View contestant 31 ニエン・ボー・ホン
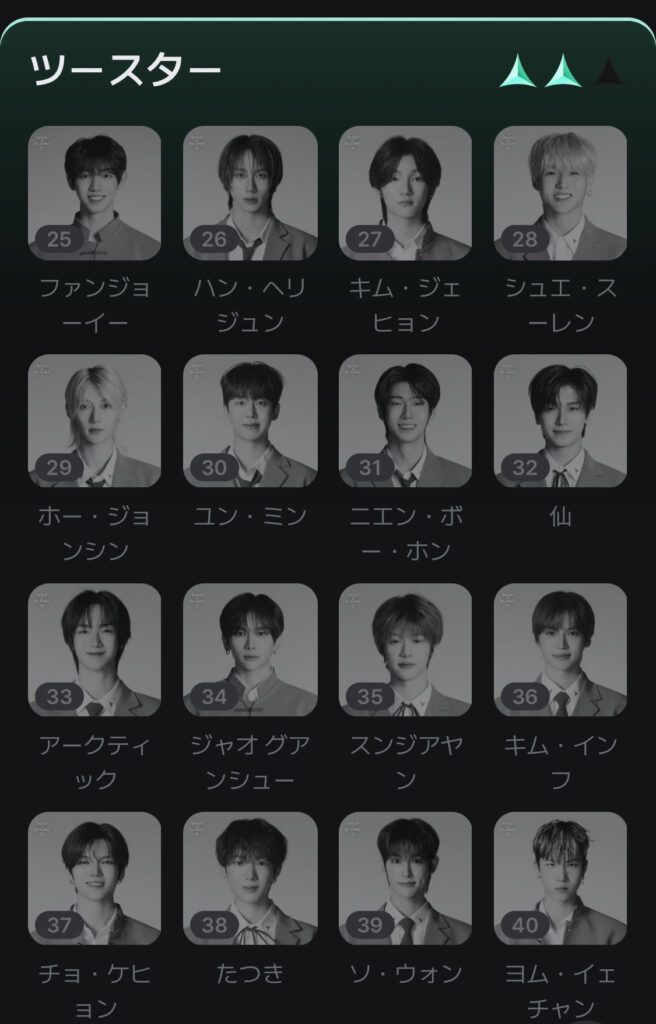 (405, 421)
